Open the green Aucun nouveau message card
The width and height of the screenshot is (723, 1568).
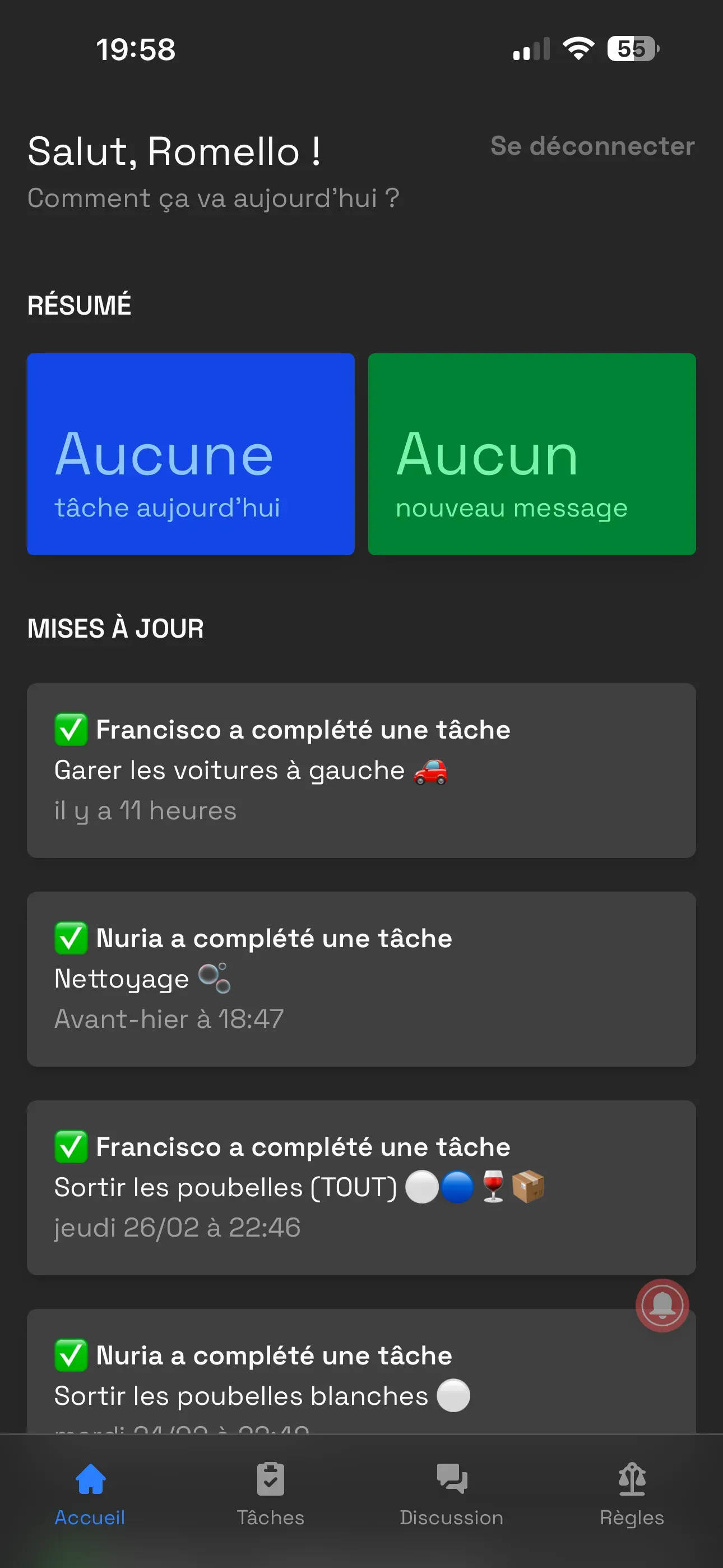[x=532, y=454]
